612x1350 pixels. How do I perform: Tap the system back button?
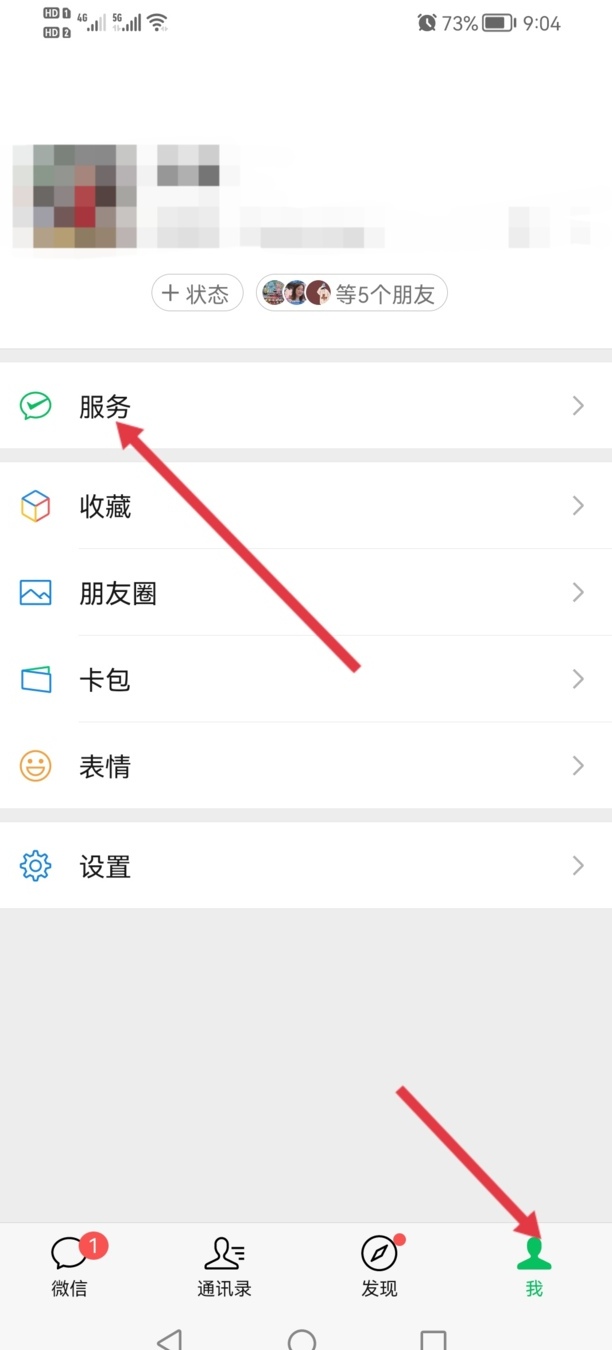170,1340
